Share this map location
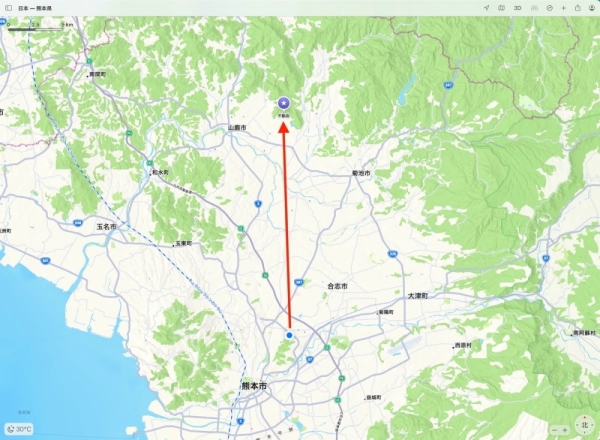The width and height of the screenshot is (600, 440). click(577, 8)
